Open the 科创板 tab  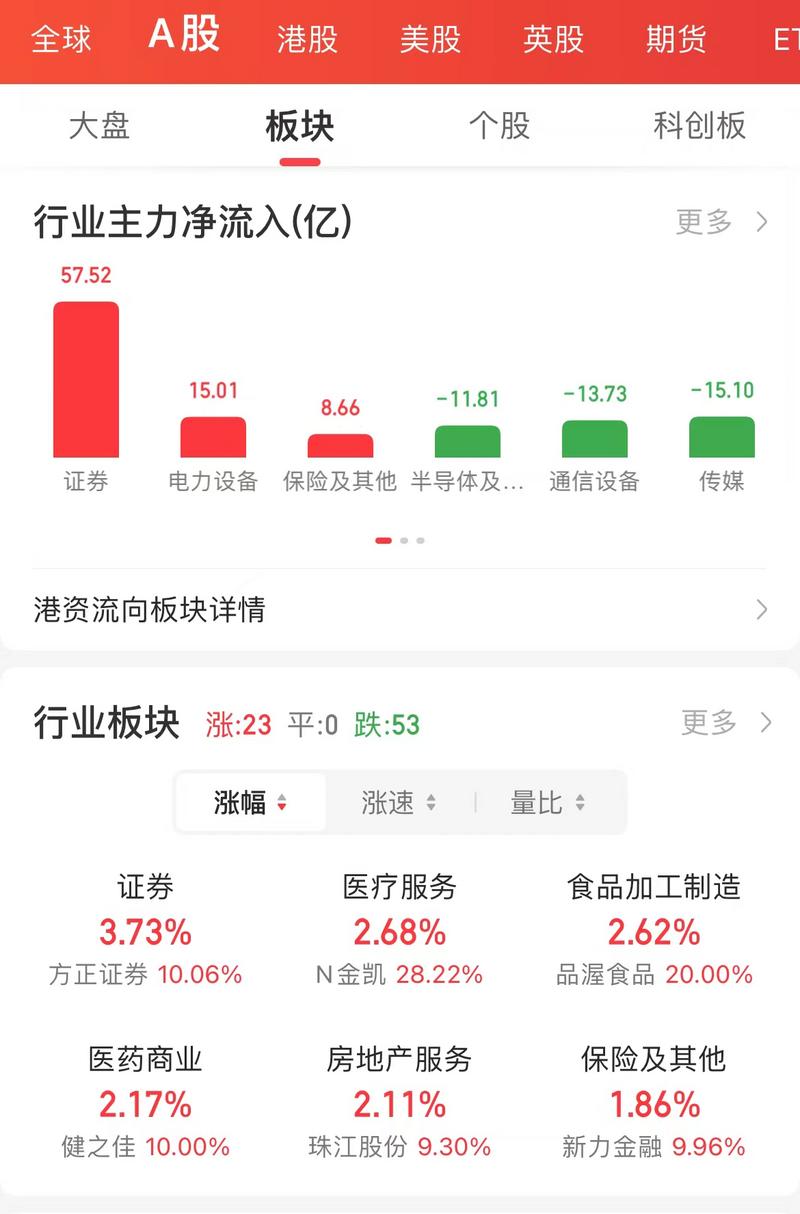click(x=700, y=127)
